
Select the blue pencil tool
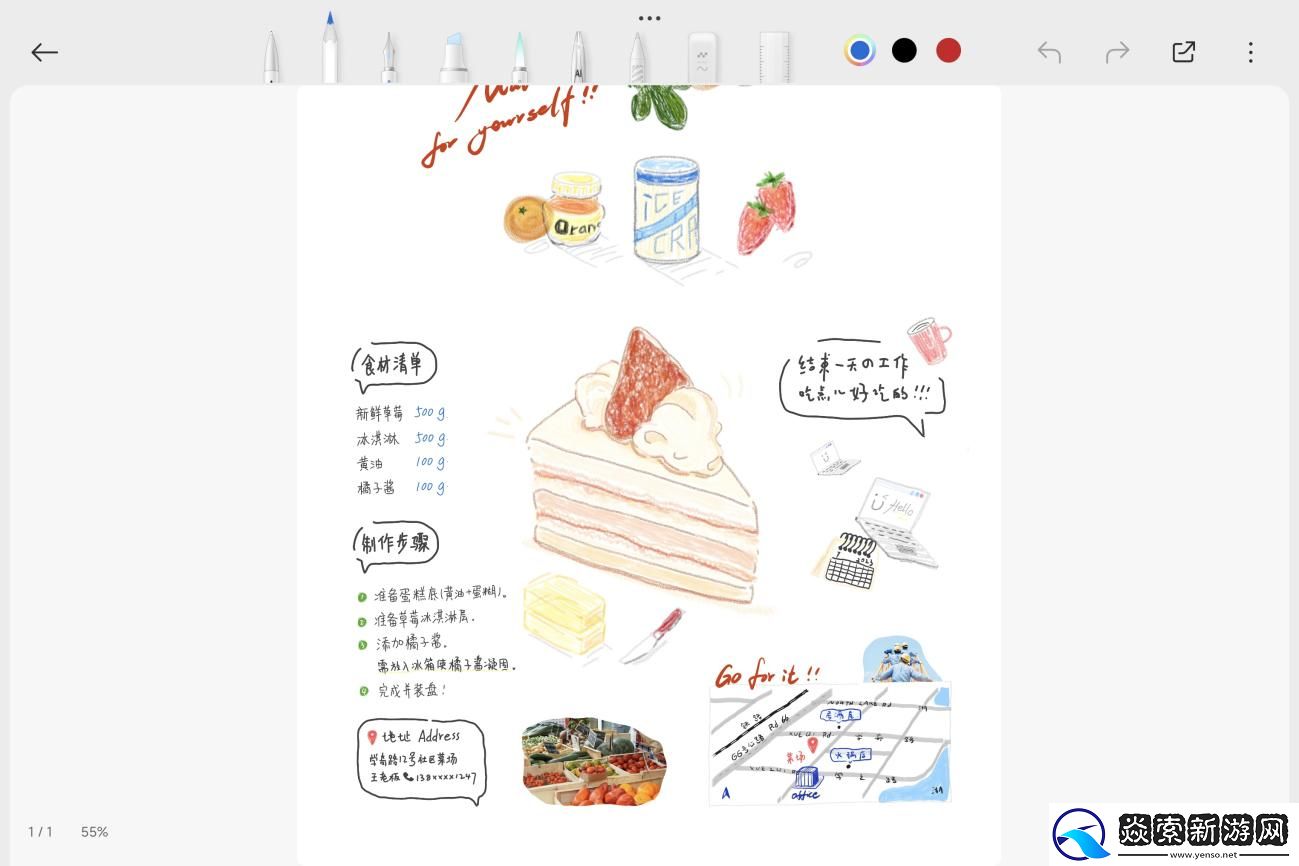point(330,48)
